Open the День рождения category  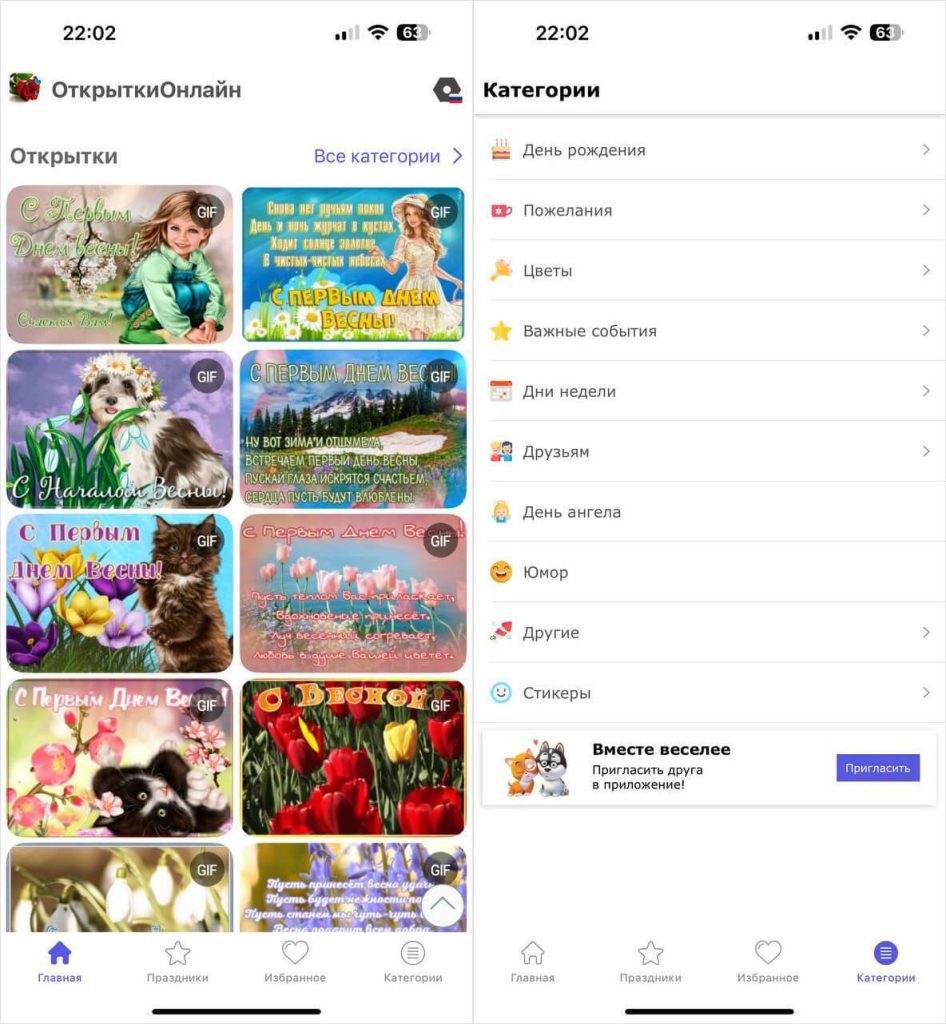point(710,150)
